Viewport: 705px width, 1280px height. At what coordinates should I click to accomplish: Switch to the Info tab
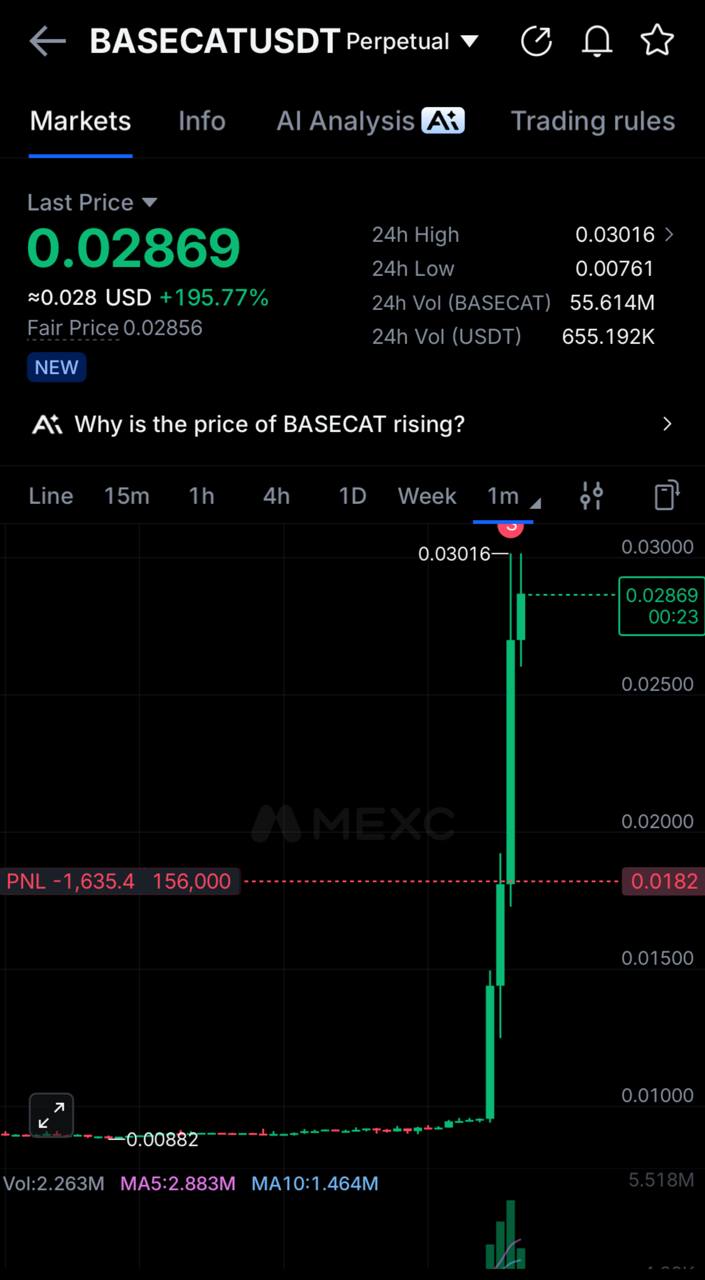[202, 121]
